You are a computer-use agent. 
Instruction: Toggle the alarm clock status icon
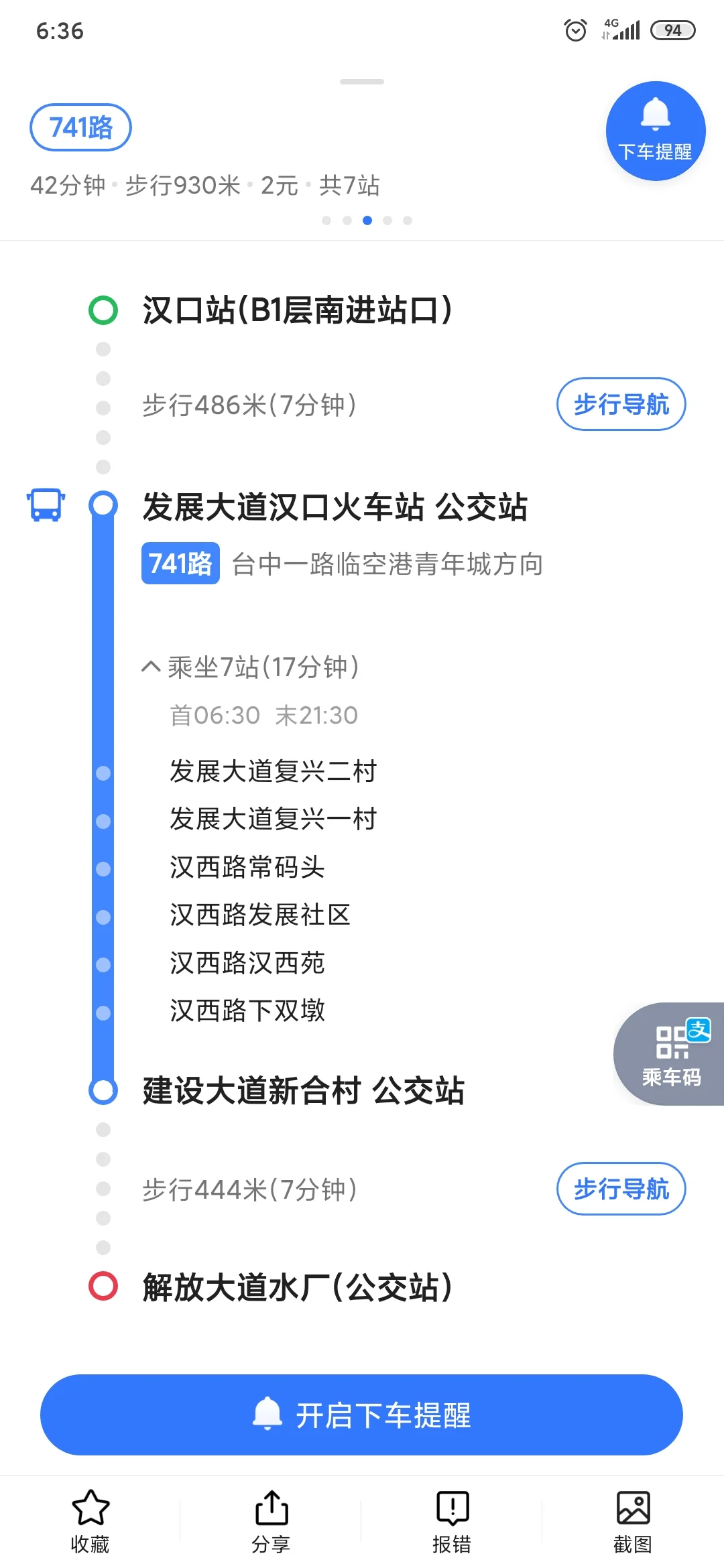pyautogui.click(x=575, y=29)
